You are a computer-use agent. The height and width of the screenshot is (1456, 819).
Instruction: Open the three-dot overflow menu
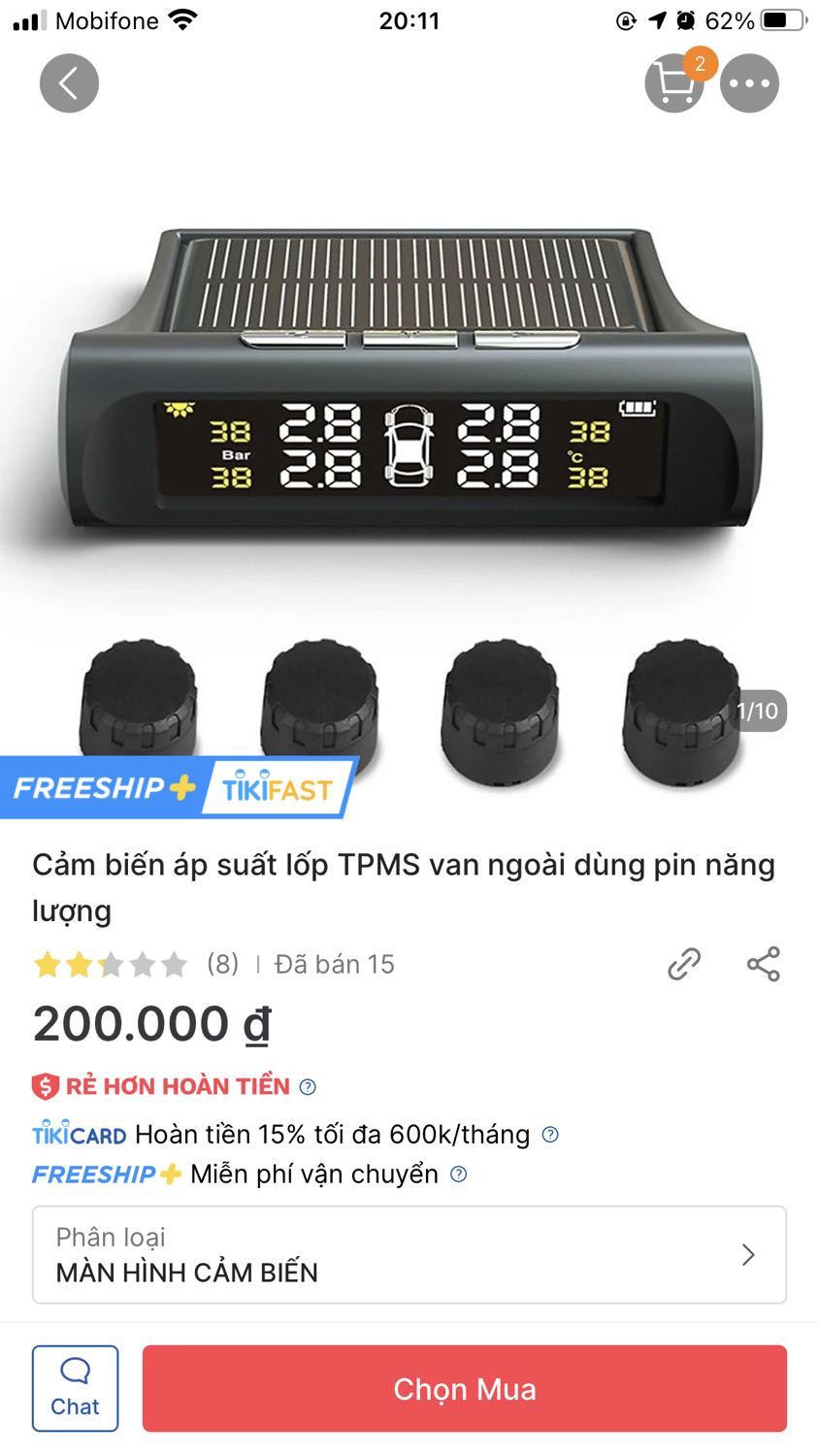coord(749,83)
